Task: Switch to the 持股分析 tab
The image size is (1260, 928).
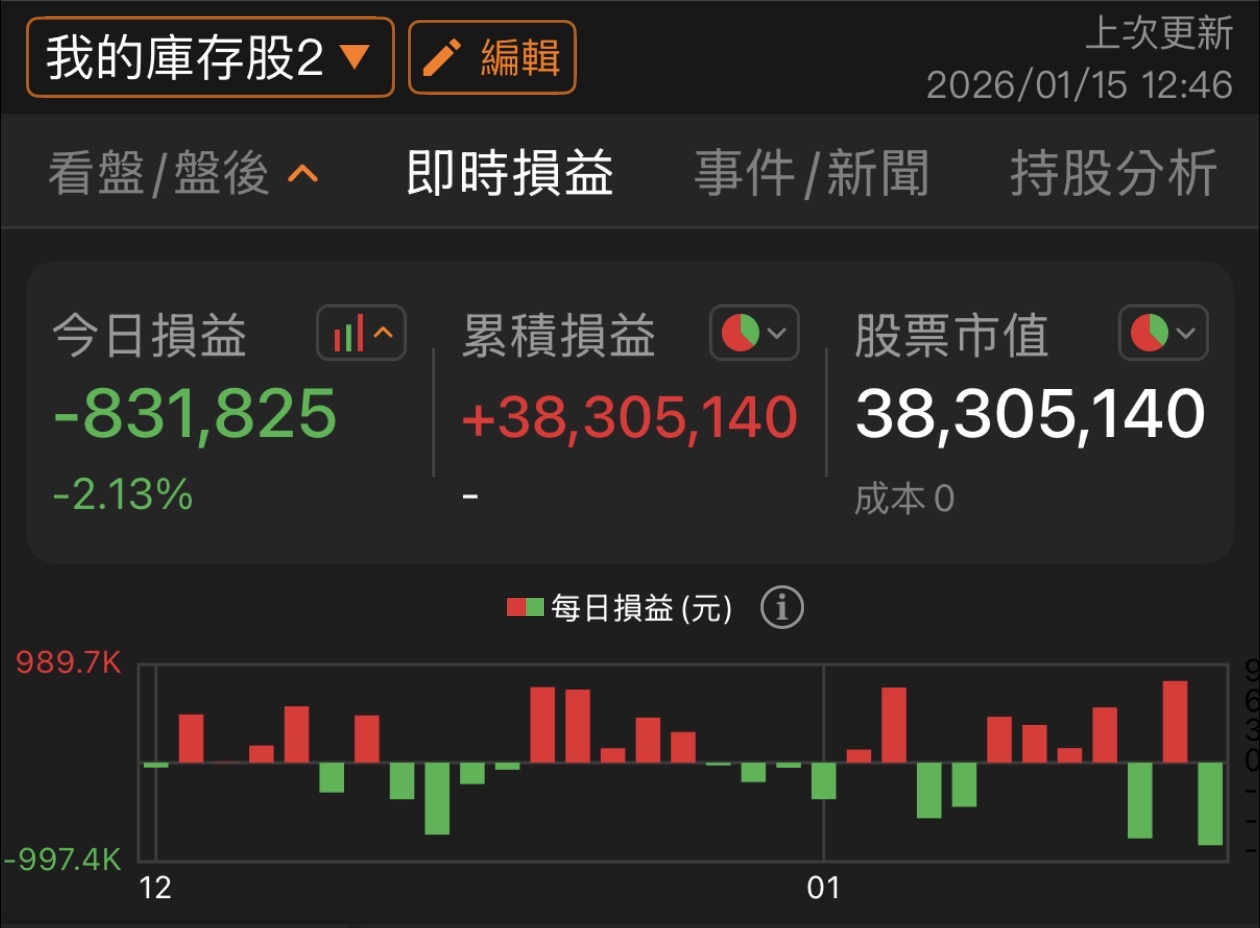Action: 1113,174
